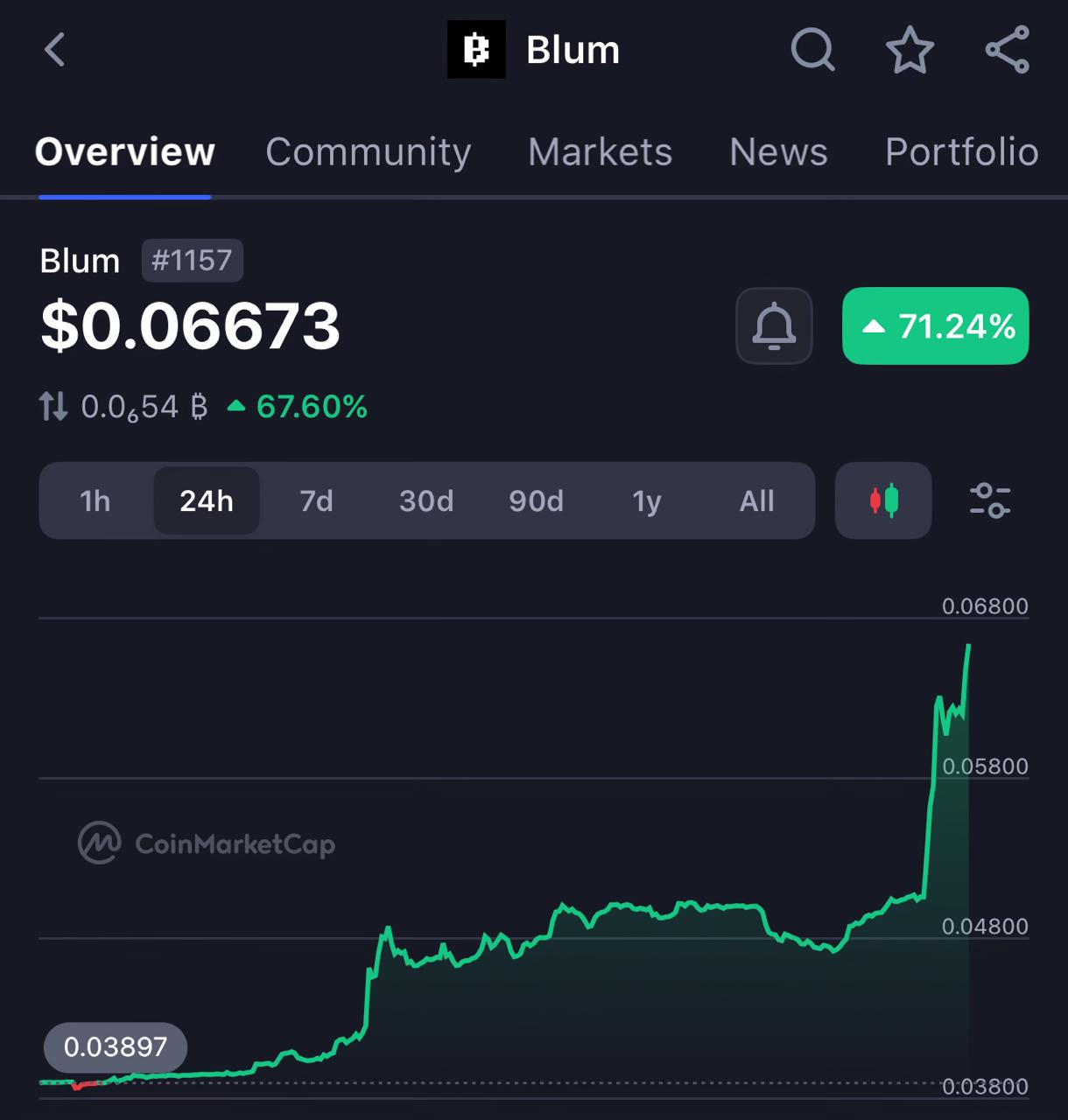Image resolution: width=1068 pixels, height=1120 pixels.
Task: Switch to candlestick chart view
Action: pyautogui.click(x=883, y=501)
